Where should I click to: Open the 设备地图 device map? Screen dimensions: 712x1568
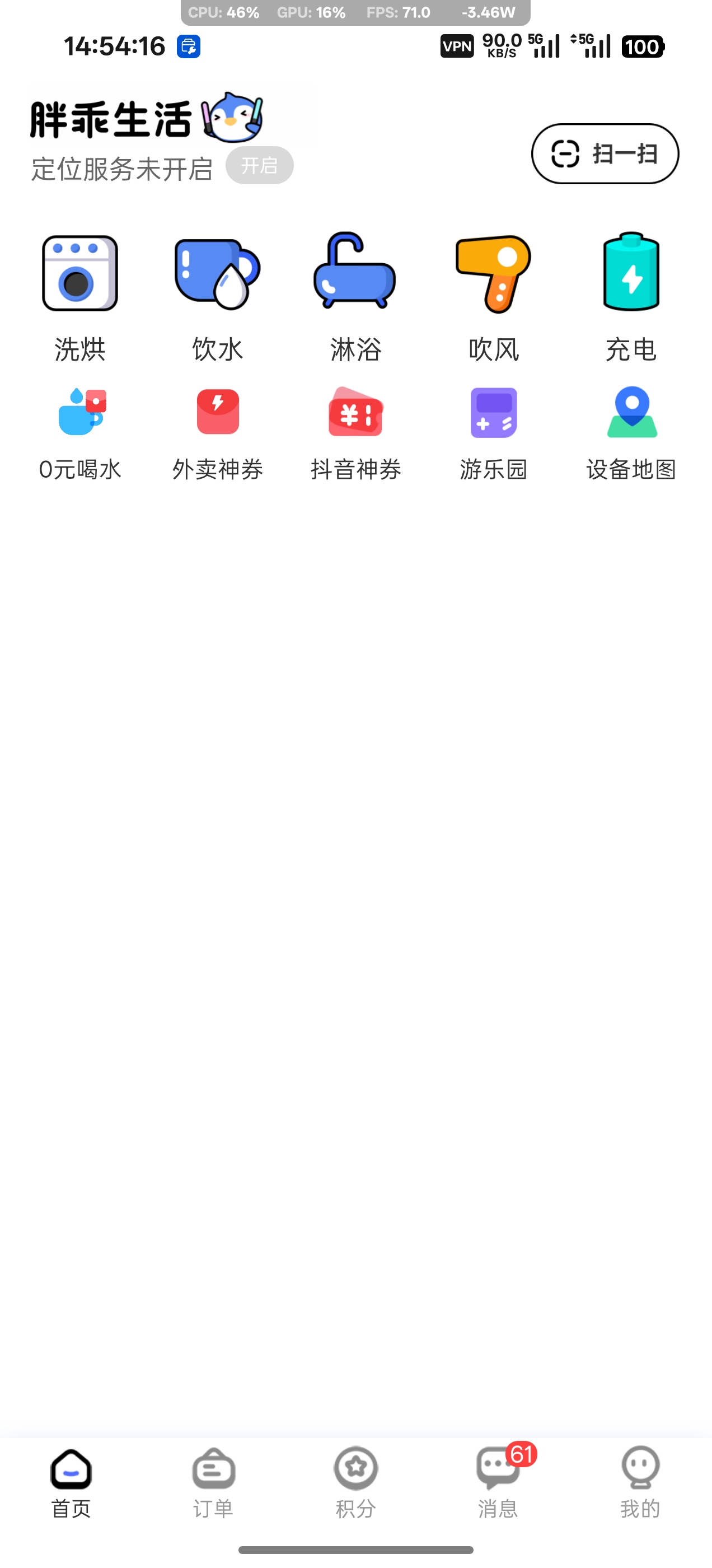[x=631, y=433]
